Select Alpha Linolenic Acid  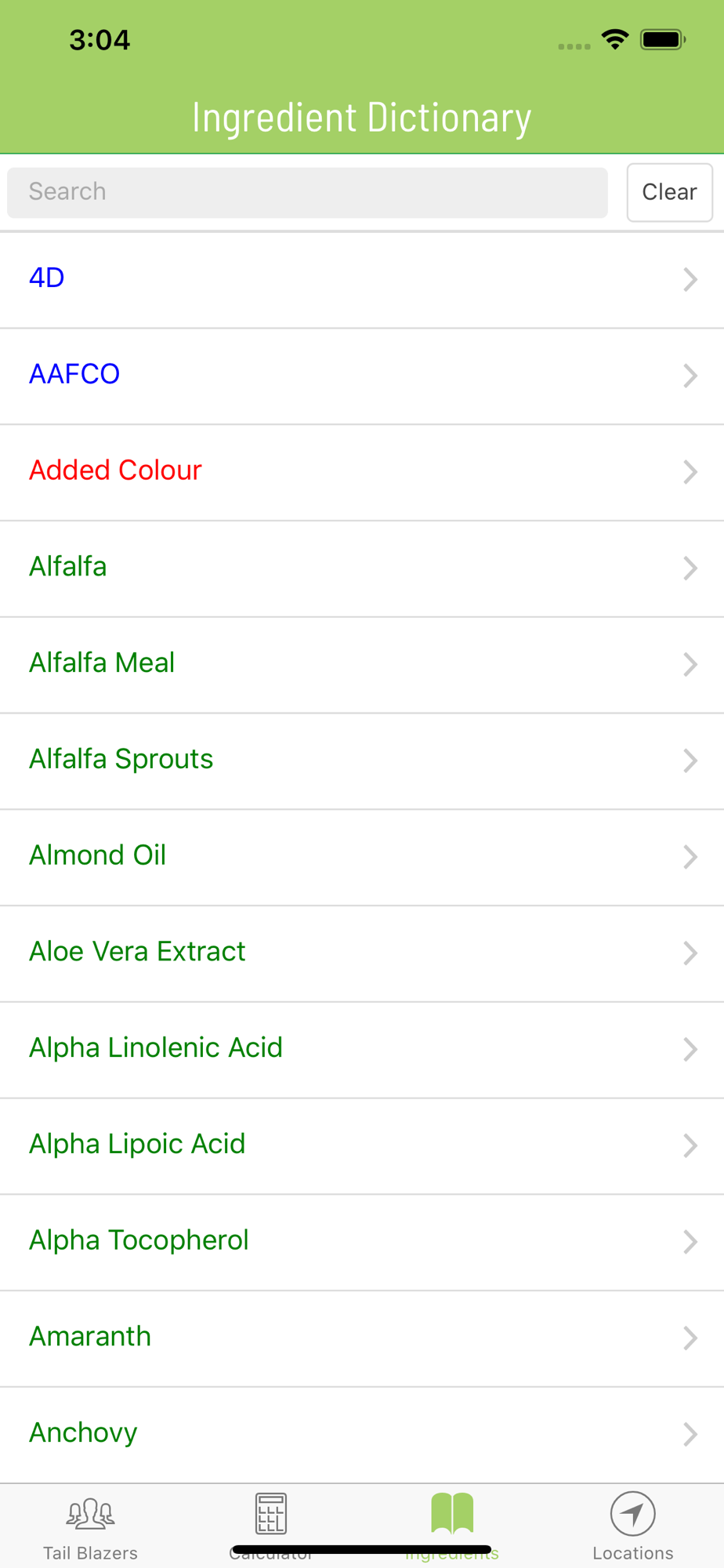[x=362, y=1050]
